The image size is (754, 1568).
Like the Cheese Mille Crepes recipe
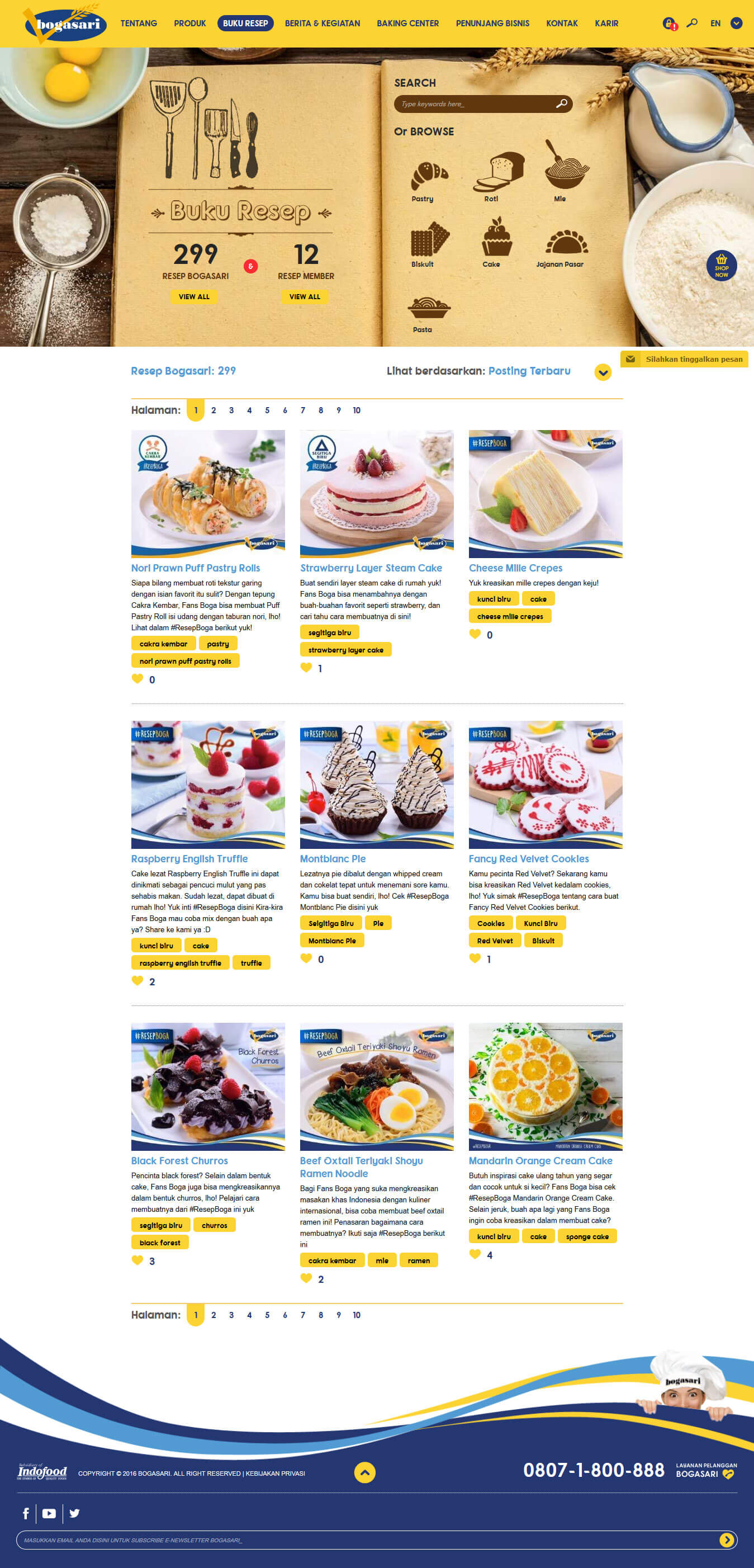[x=475, y=634]
